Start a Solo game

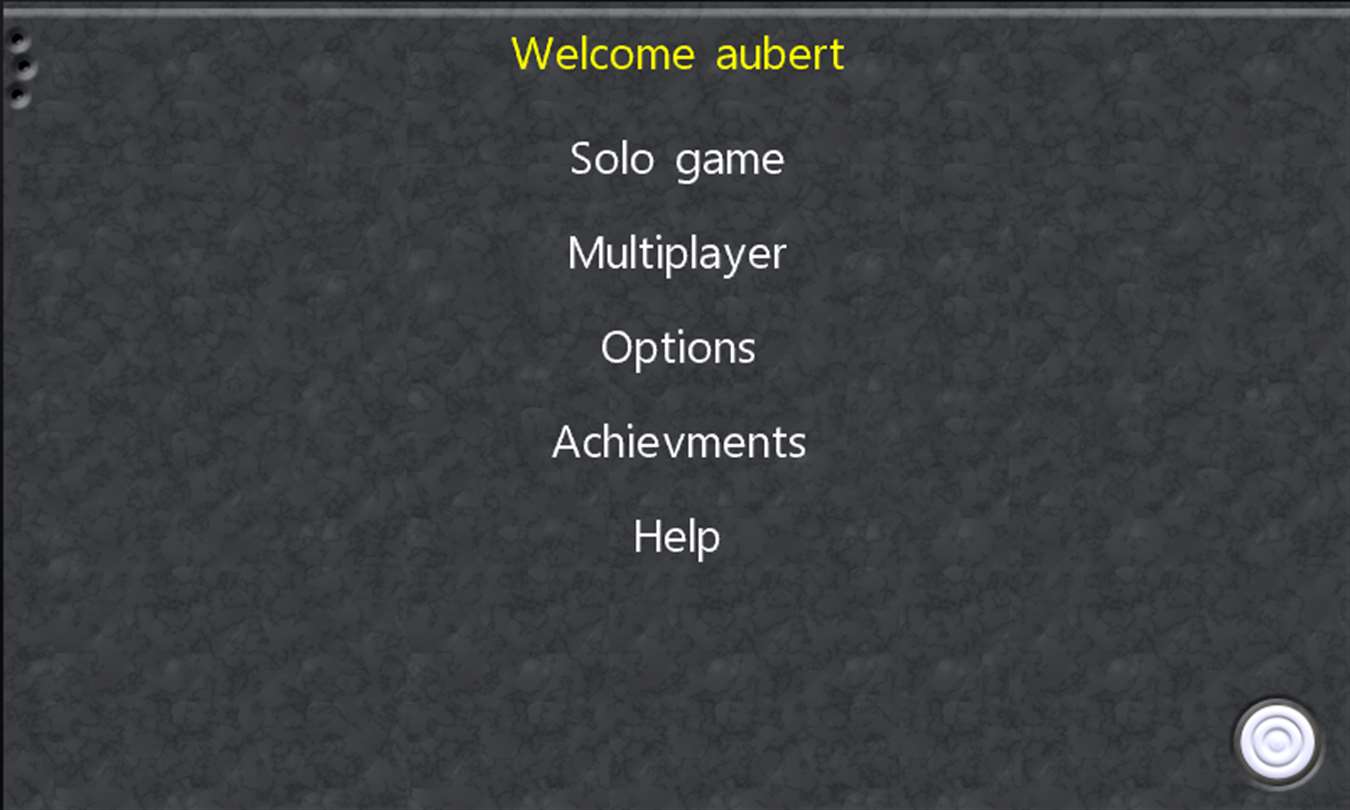(x=677, y=159)
